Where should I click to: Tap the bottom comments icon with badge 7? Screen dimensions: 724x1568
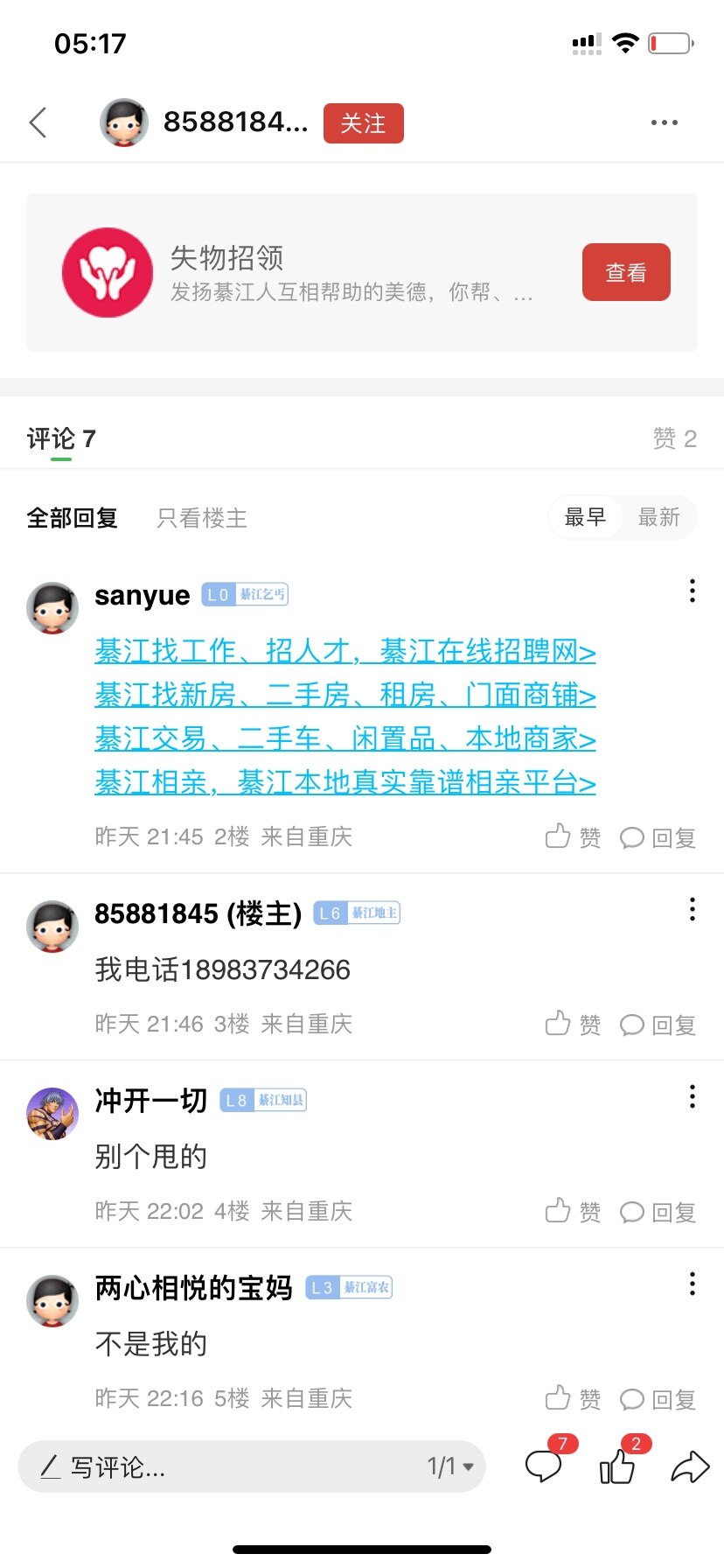[544, 1466]
